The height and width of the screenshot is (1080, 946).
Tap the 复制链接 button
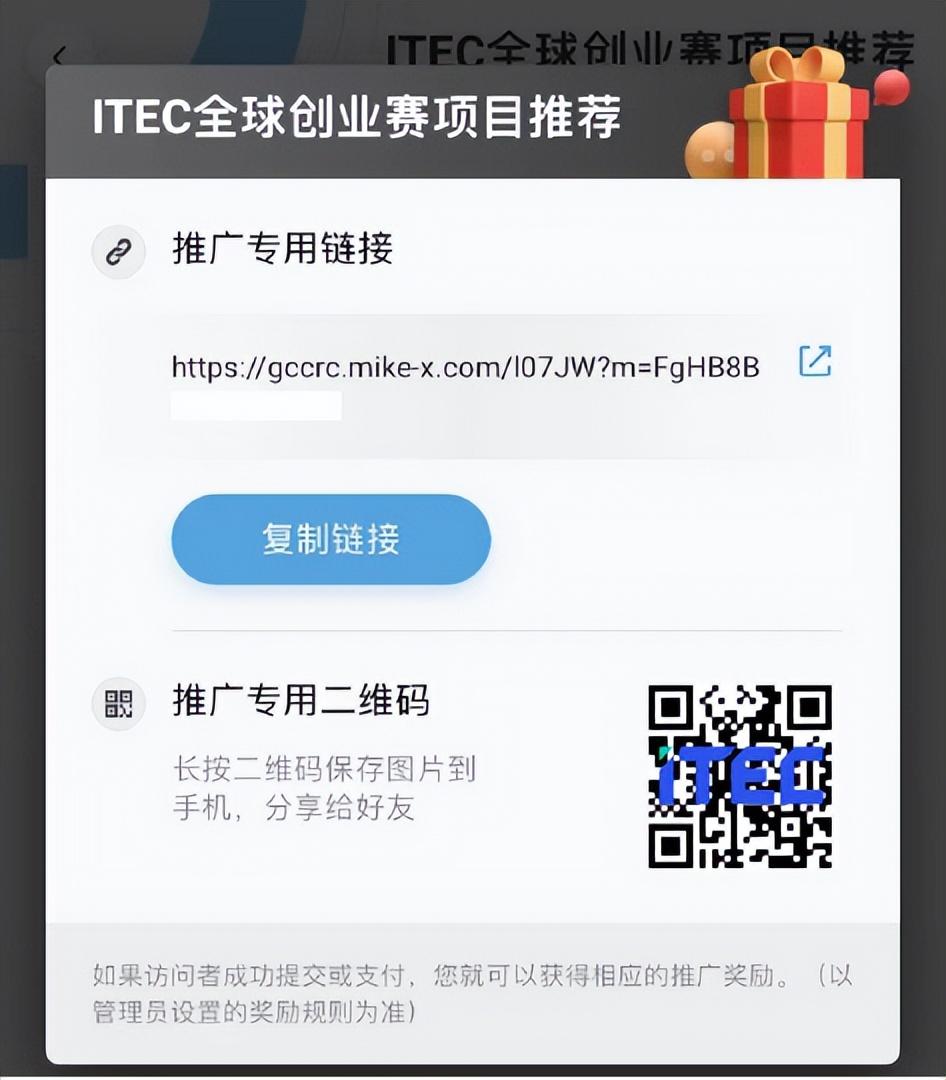331,539
